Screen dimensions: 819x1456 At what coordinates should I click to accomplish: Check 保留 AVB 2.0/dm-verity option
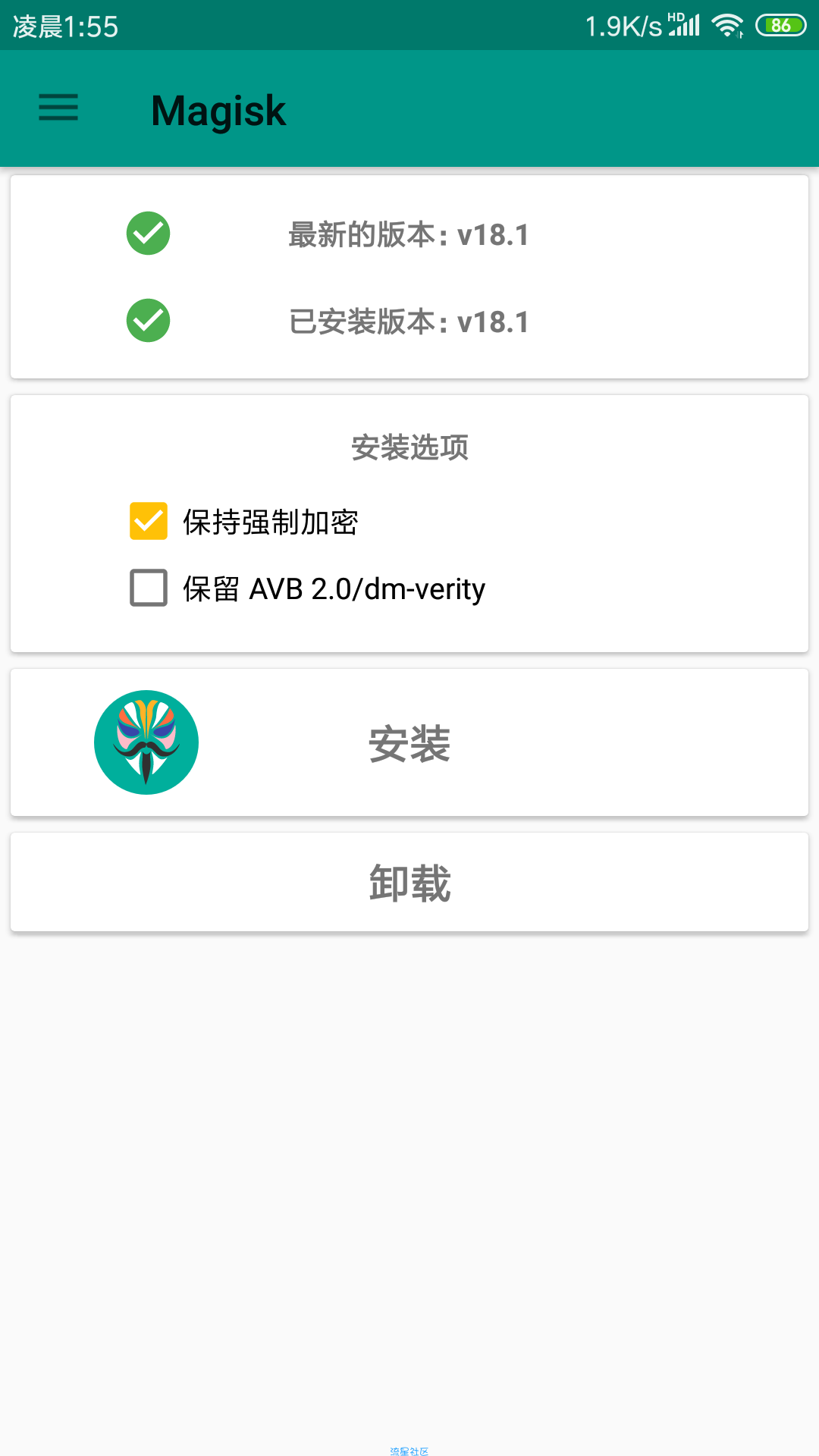[x=149, y=588]
